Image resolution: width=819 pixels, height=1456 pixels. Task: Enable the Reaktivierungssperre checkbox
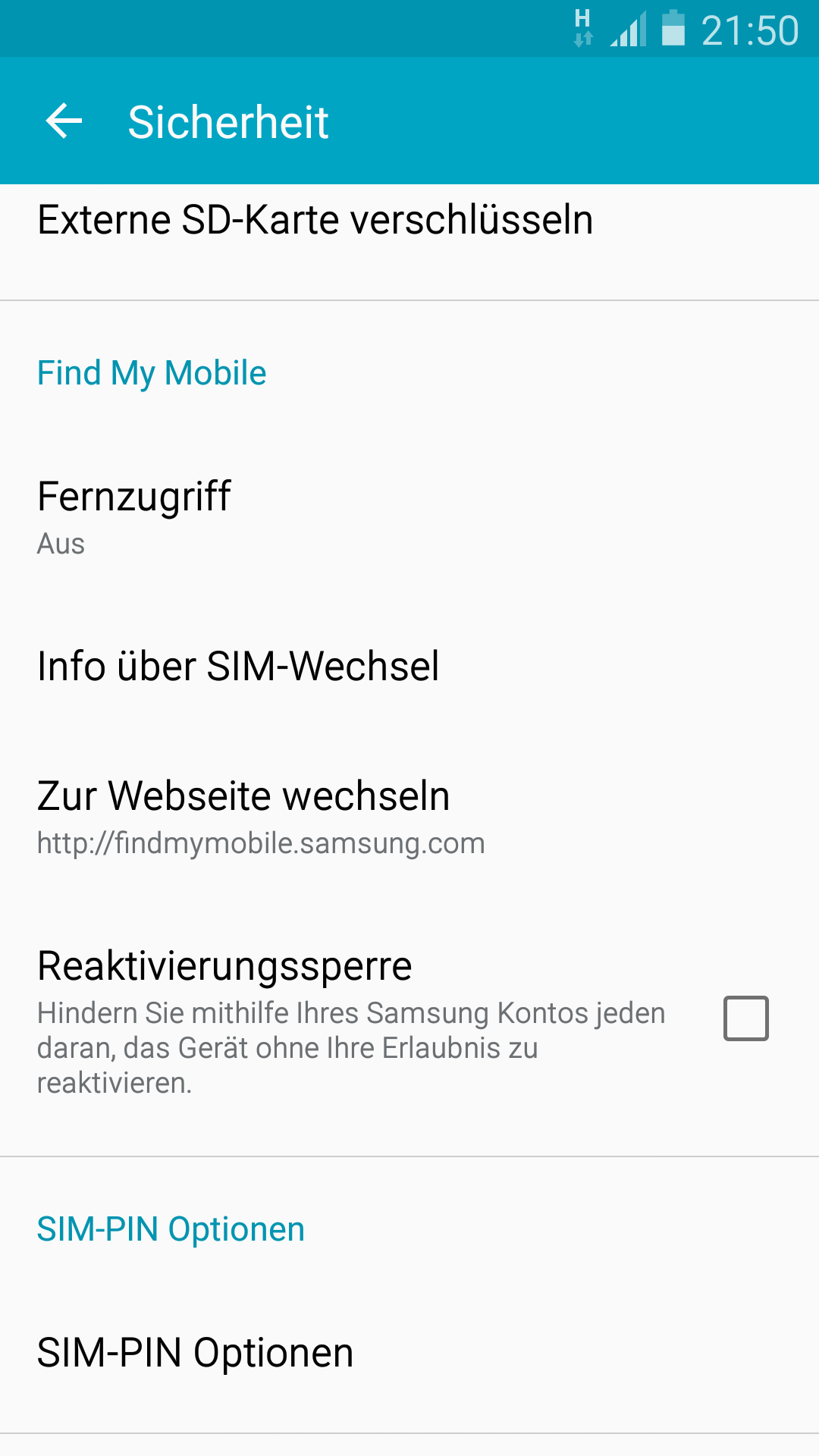(746, 1018)
